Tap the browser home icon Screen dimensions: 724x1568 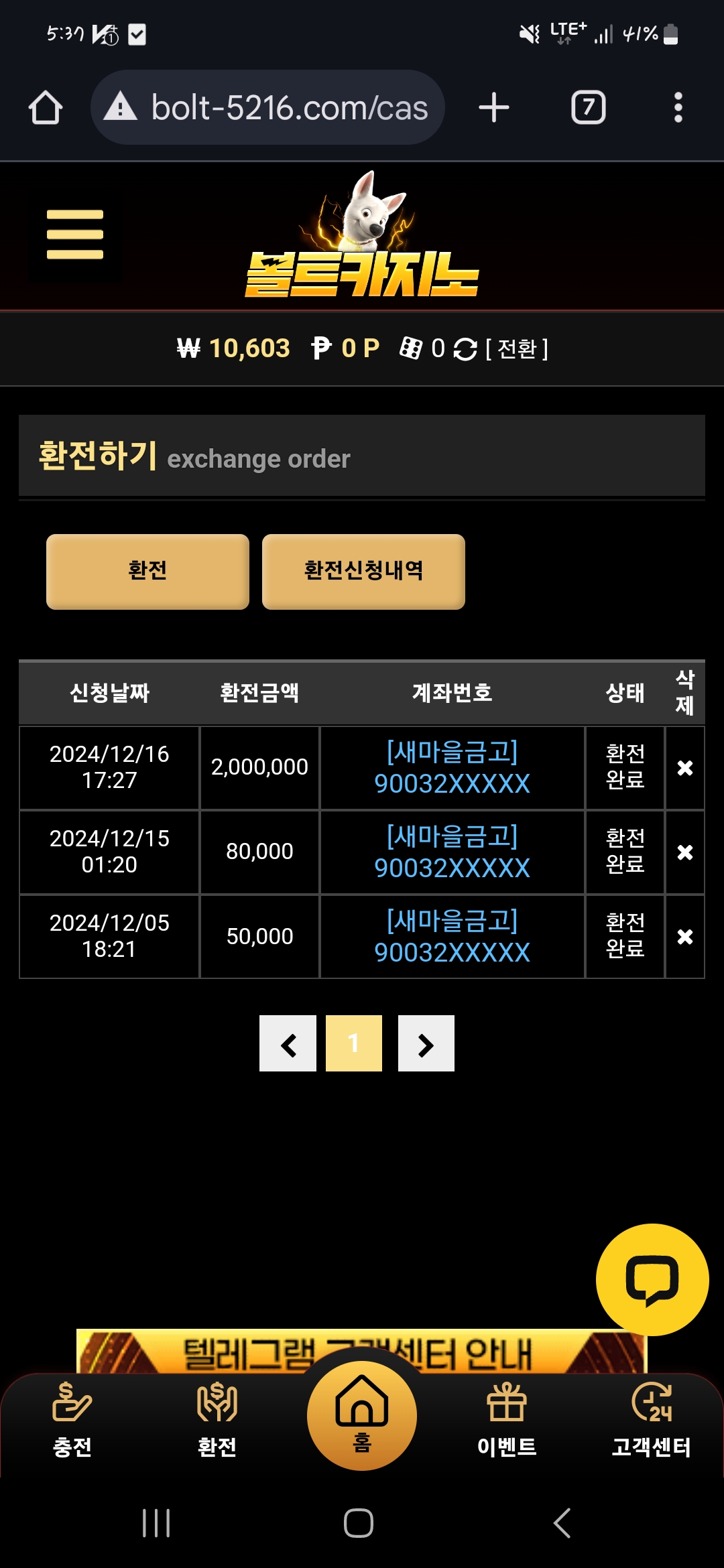(x=46, y=108)
